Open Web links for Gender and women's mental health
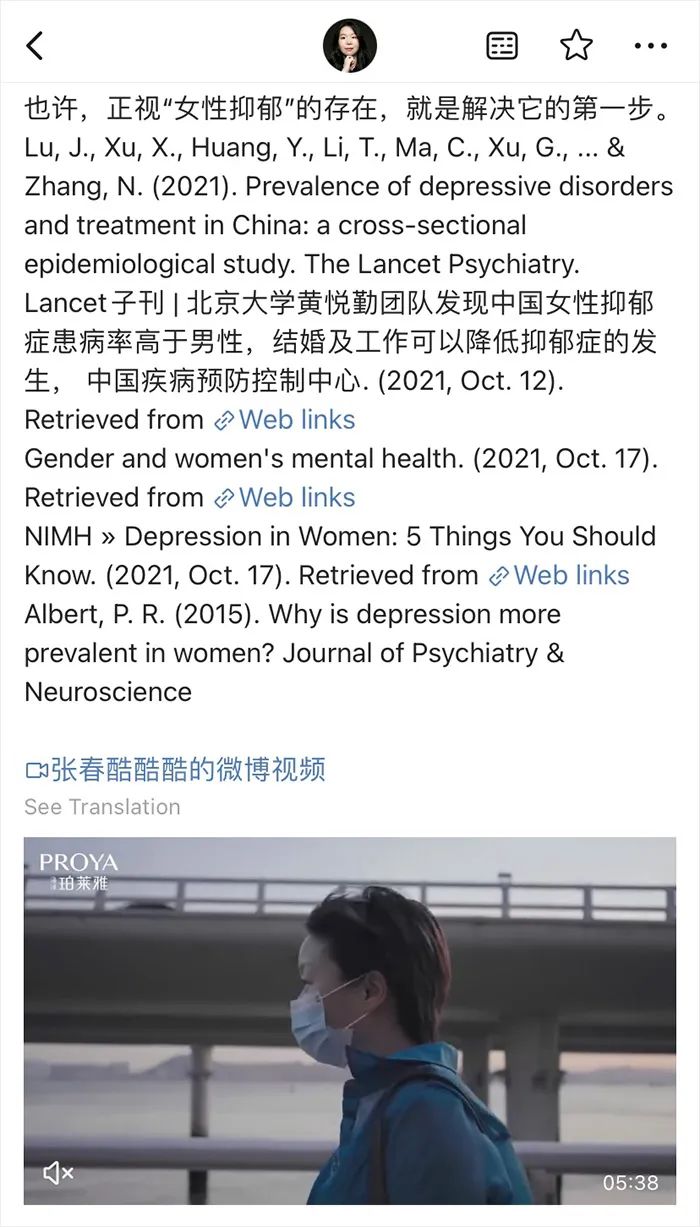Image resolution: width=700 pixels, height=1227 pixels. coord(285,497)
